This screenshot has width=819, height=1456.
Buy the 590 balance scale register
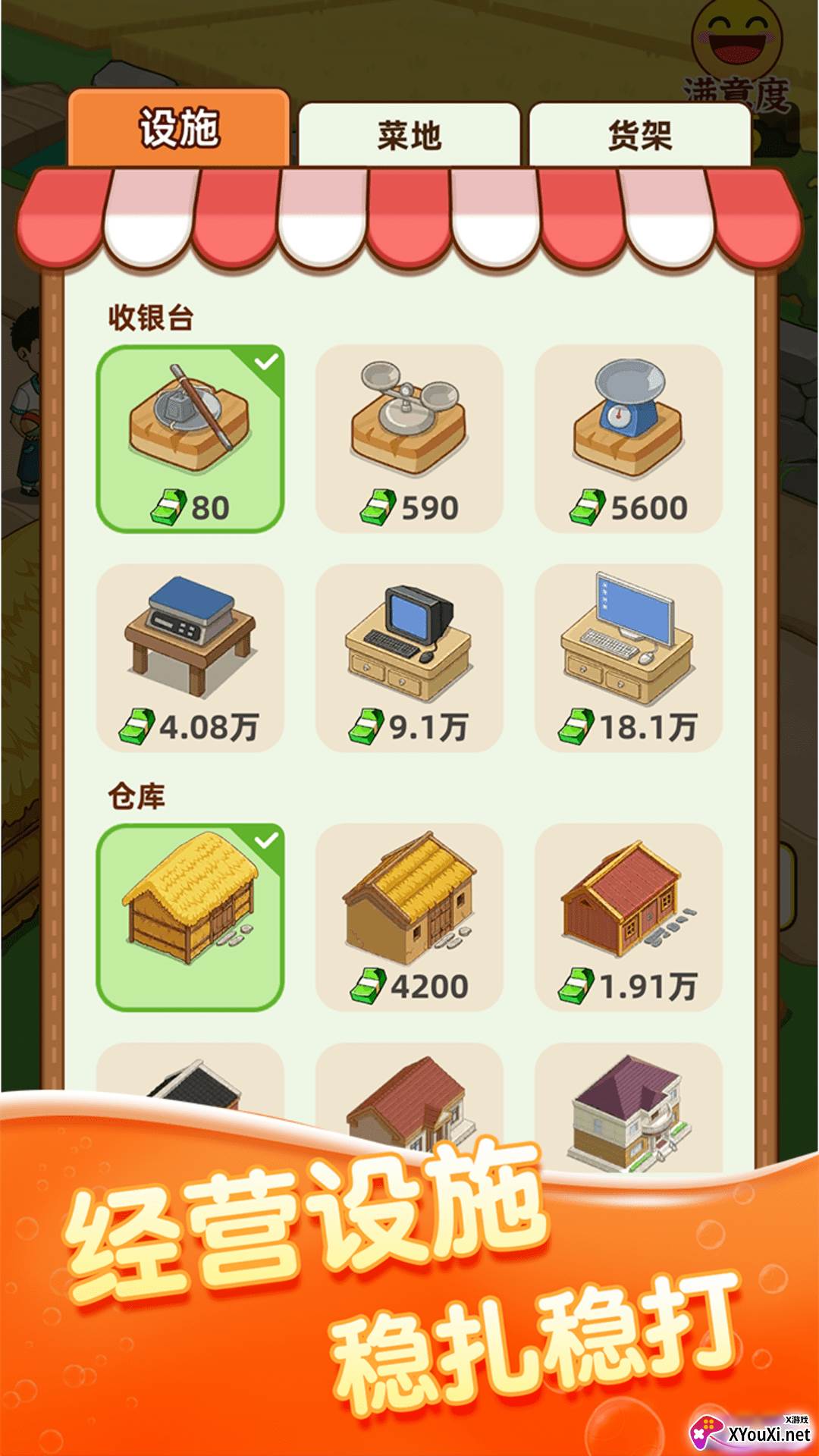tap(409, 438)
